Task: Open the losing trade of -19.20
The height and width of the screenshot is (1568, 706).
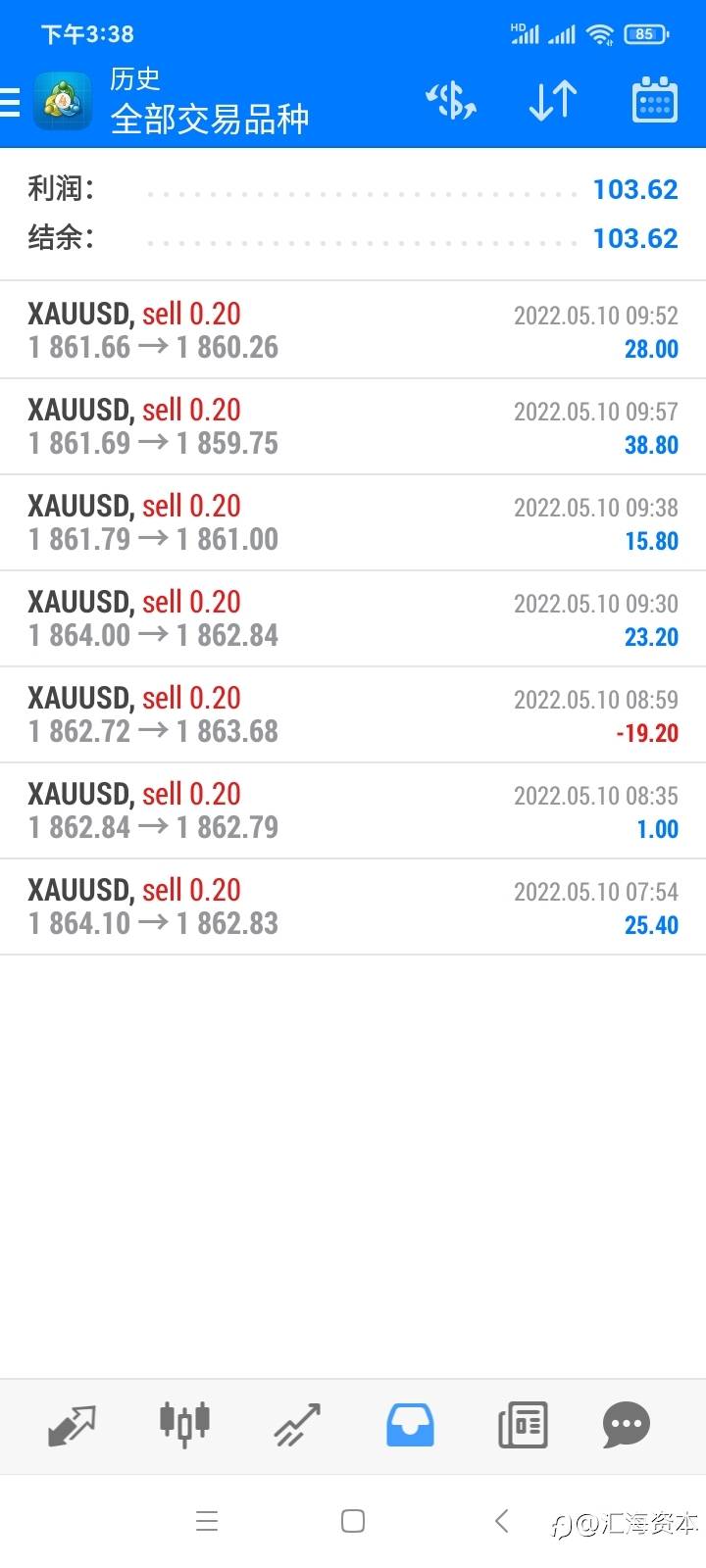Action: tap(353, 714)
